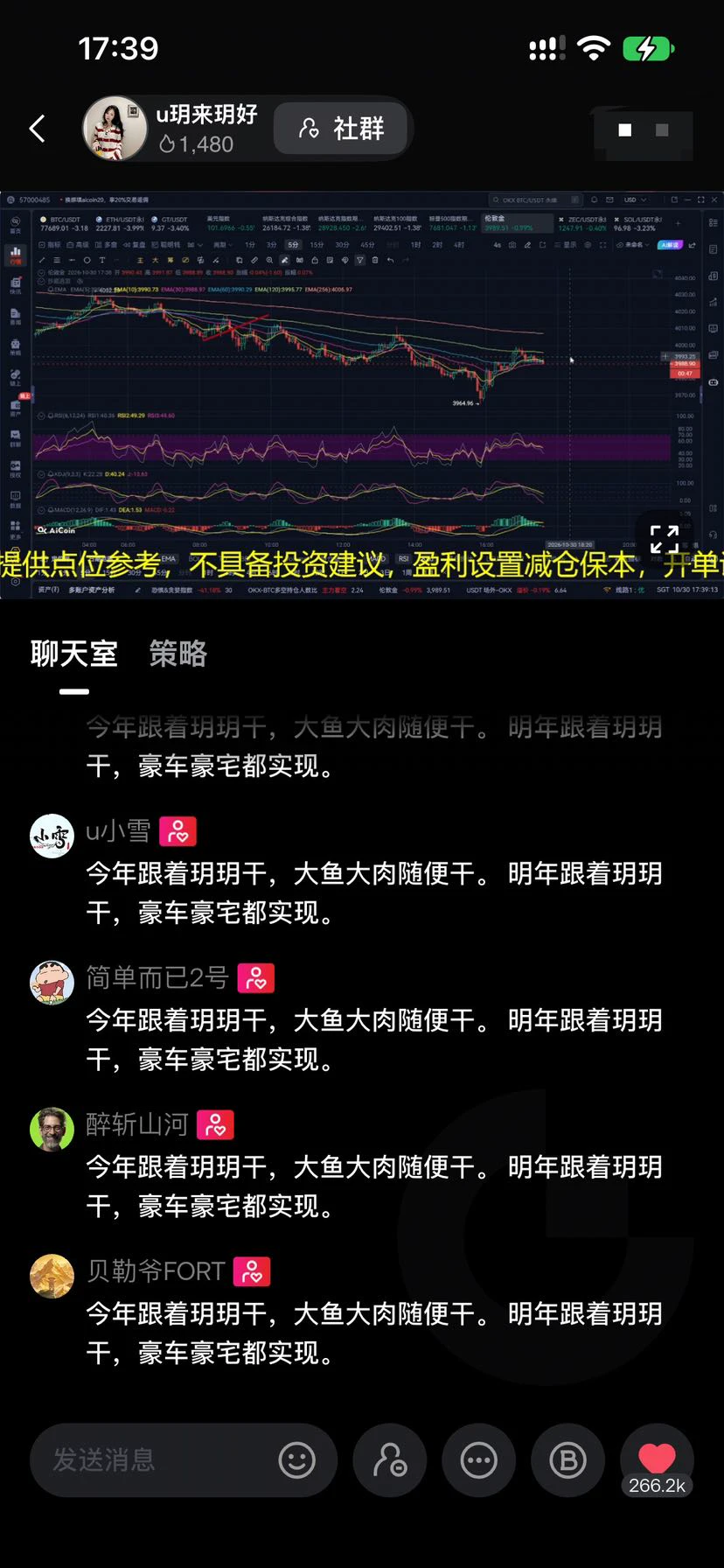Open the more options ellipsis button
The height and width of the screenshot is (1568, 724).
click(x=479, y=1459)
